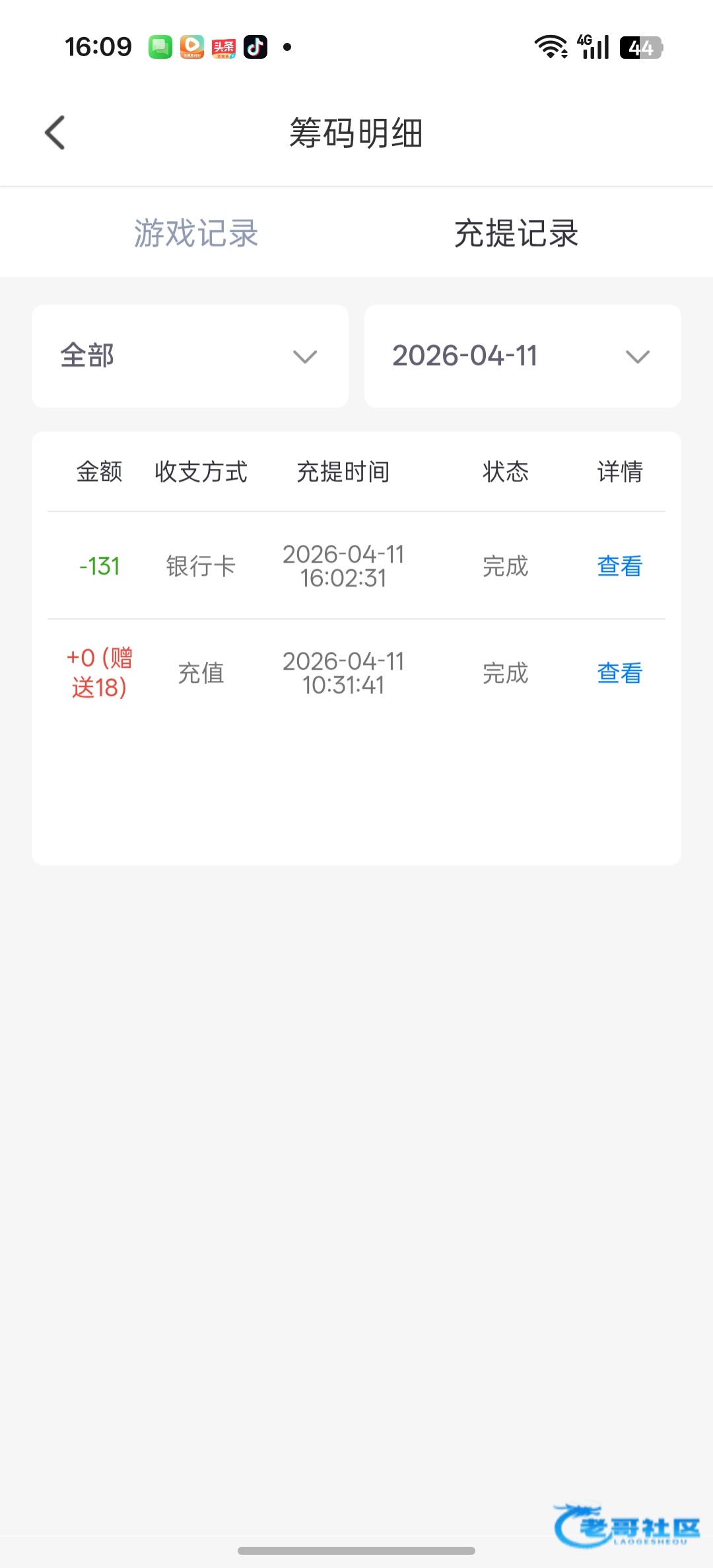View details of the -131 银行卡 record
This screenshot has width=713, height=1568.
pos(619,566)
